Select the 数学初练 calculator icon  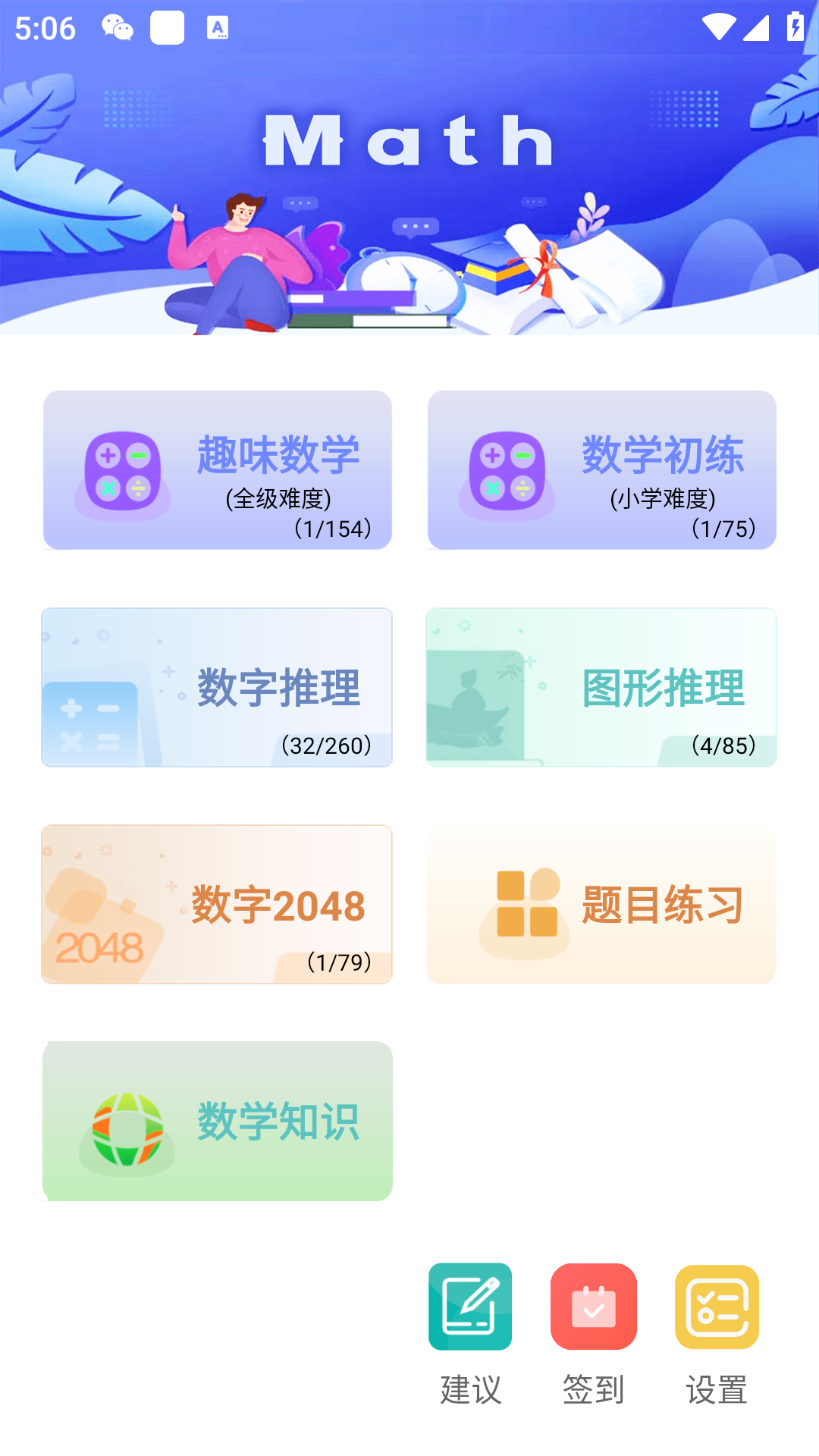click(504, 470)
